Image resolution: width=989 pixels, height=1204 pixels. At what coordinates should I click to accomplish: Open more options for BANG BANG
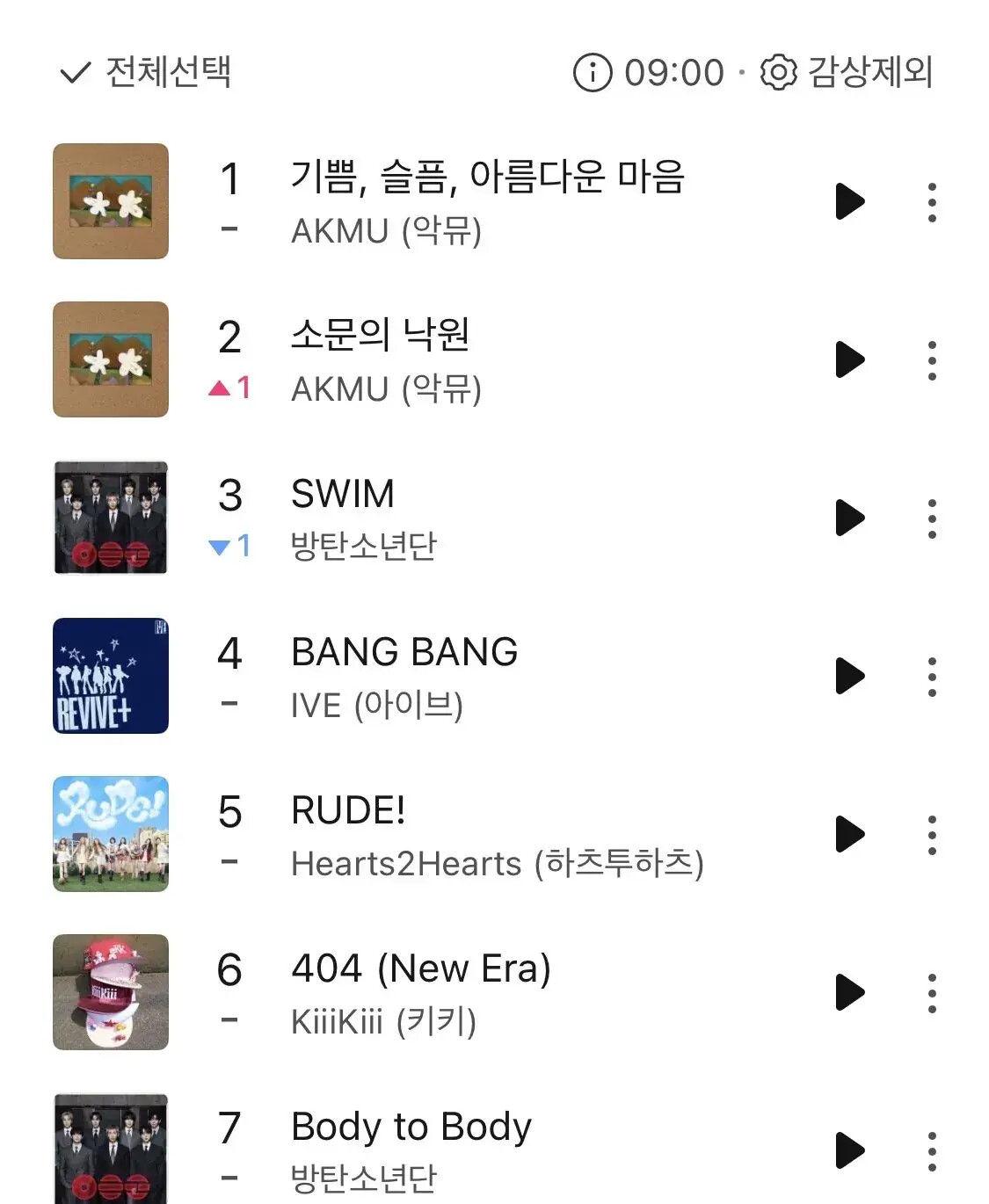[x=932, y=677]
